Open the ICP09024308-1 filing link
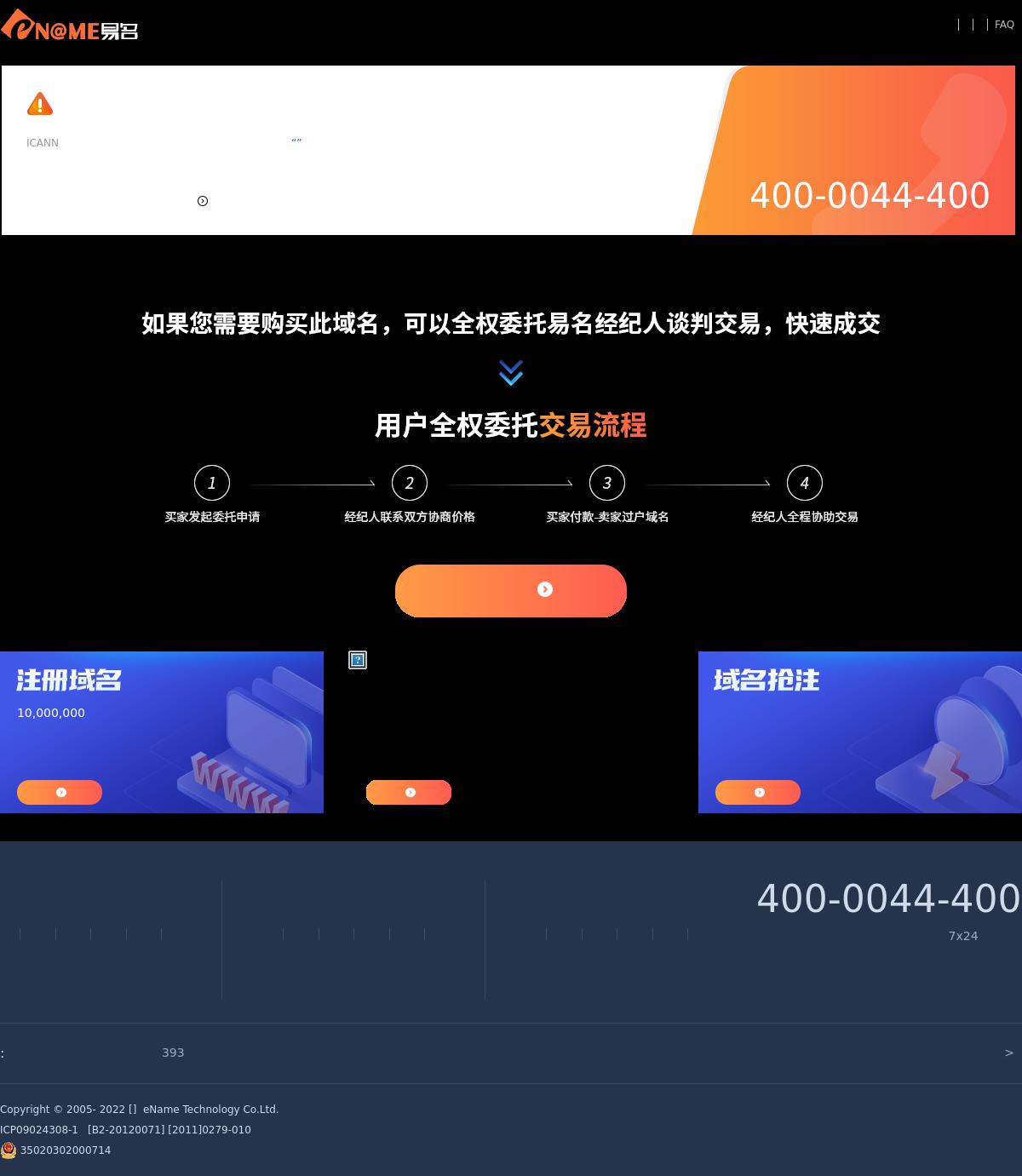Image resolution: width=1022 pixels, height=1176 pixels. [39, 1130]
